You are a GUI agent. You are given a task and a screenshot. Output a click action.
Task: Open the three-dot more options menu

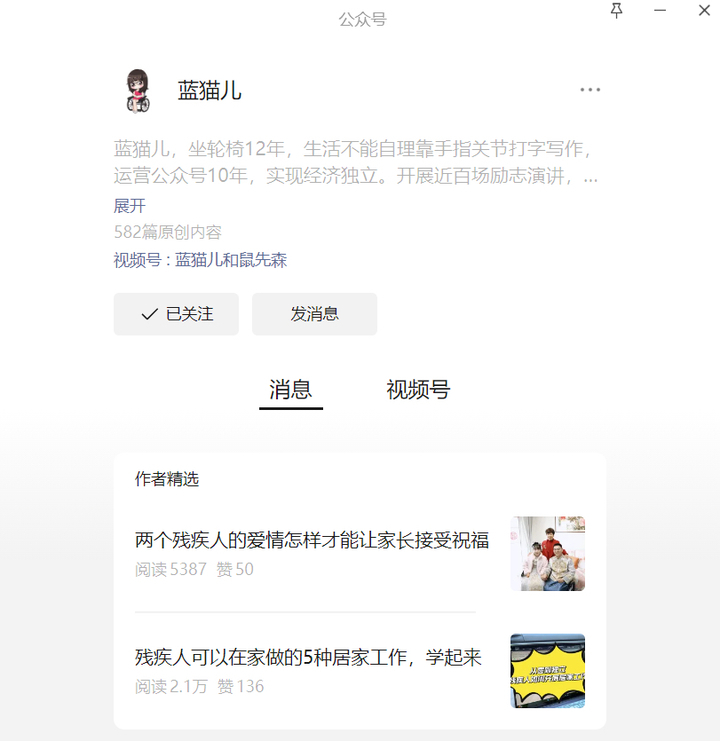point(590,90)
